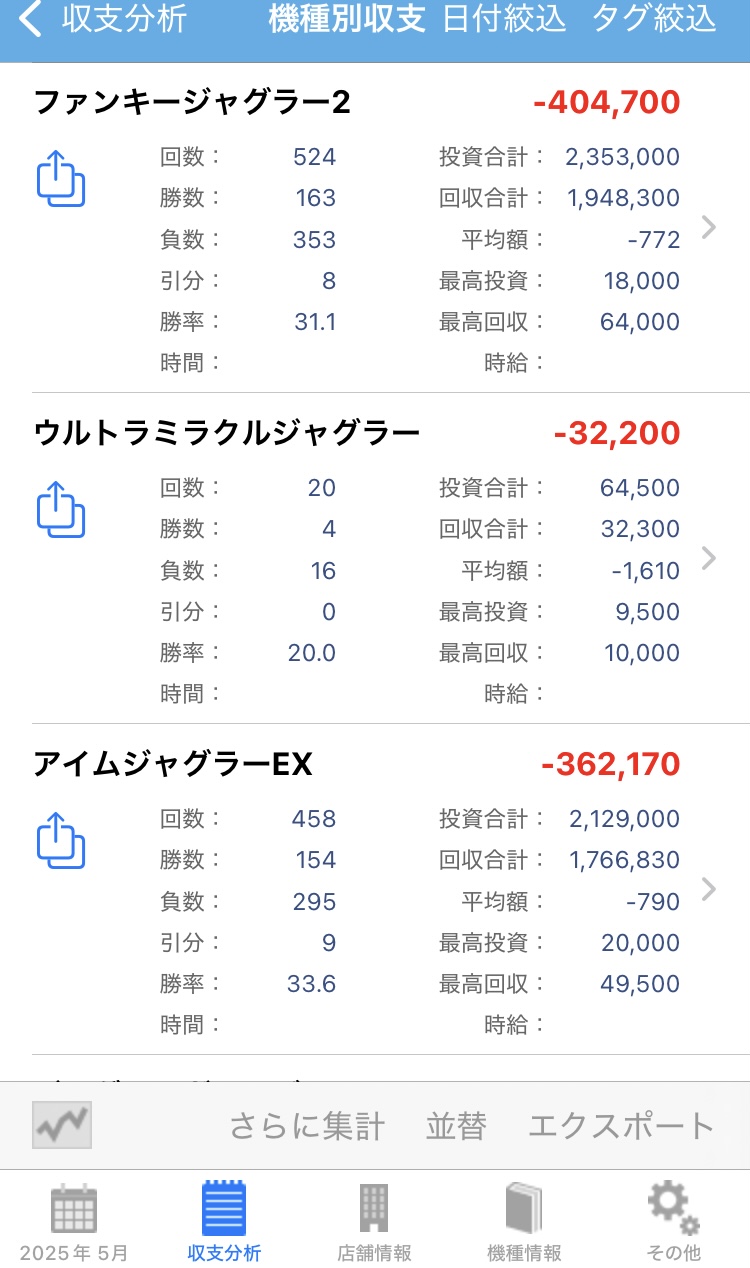Show the graph view icon
The height and width of the screenshot is (1268, 750).
tap(61, 1125)
